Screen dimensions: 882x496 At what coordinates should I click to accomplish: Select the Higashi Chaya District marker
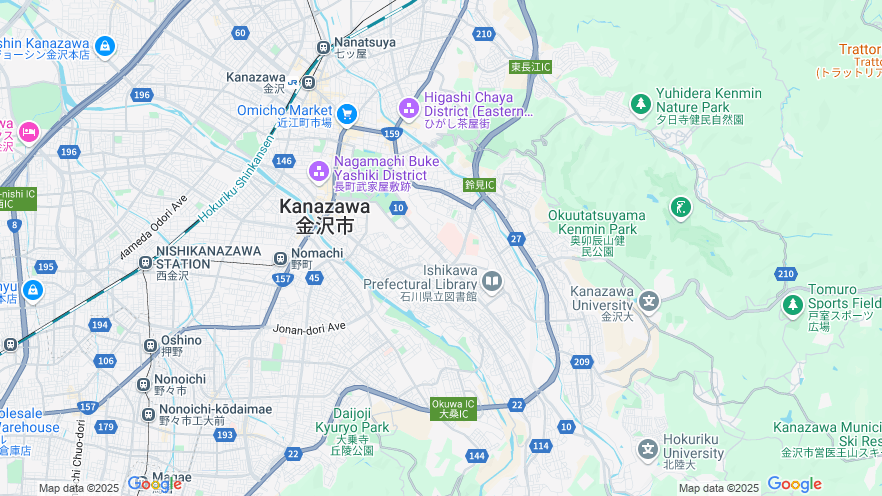pos(408,107)
